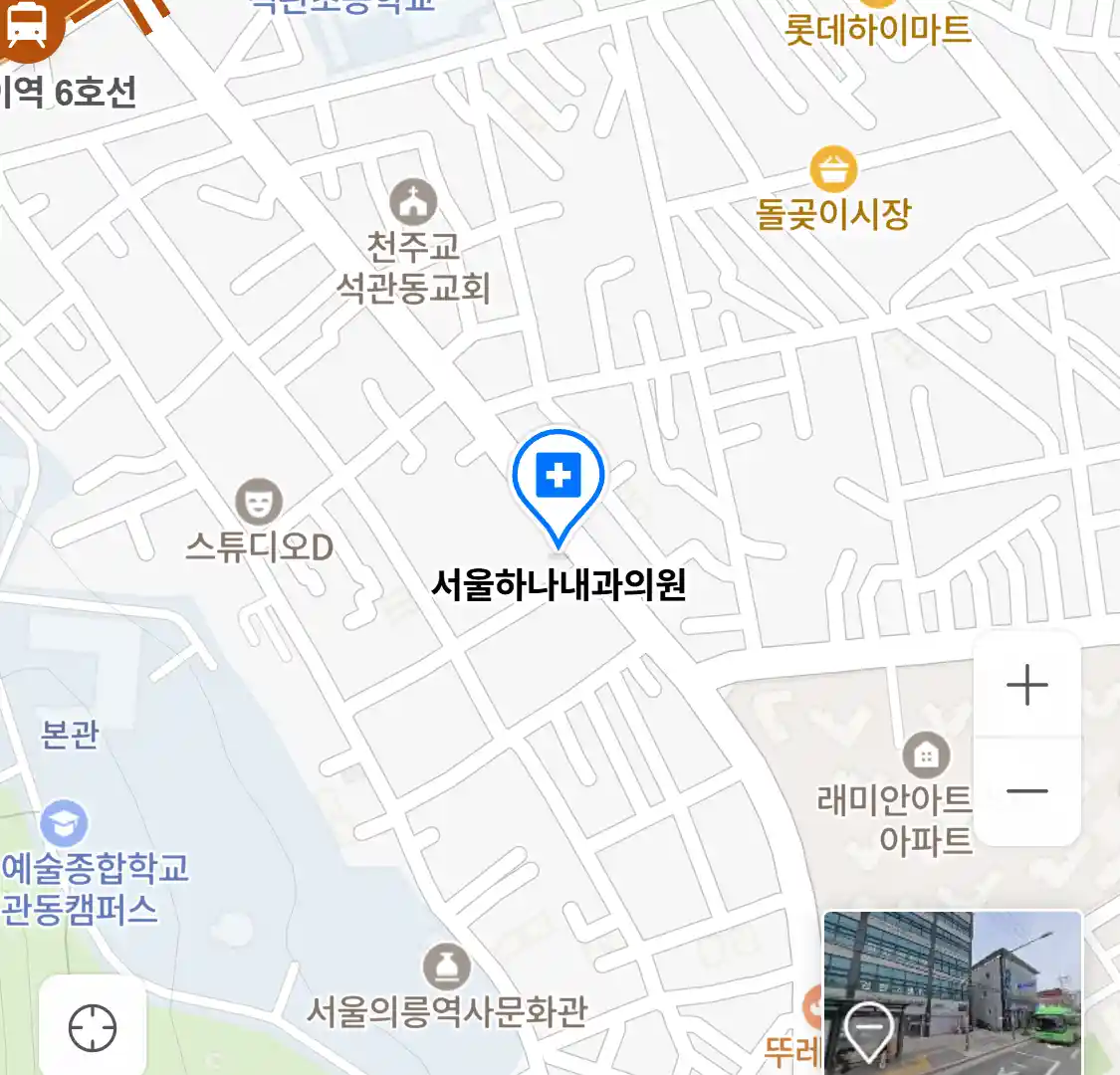This screenshot has width=1120, height=1075.
Task: Center map on my current location
Action: (x=93, y=1027)
